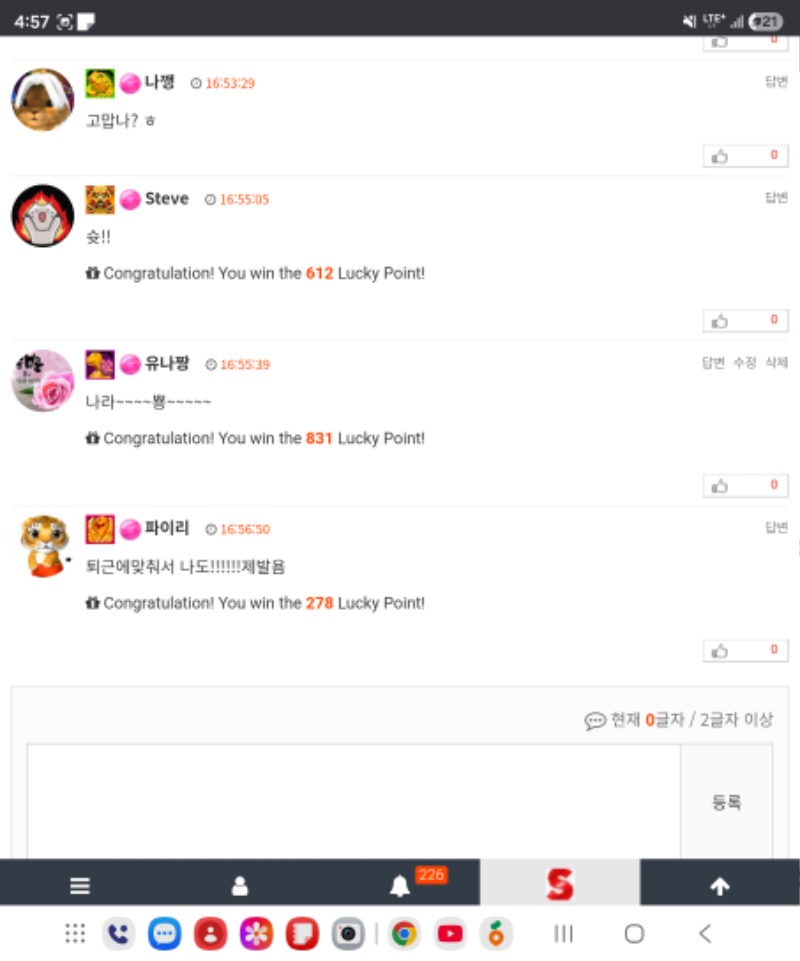Reply to 나쨍's comment with 답변
Screen dimensions: 800x961
[x=776, y=82]
